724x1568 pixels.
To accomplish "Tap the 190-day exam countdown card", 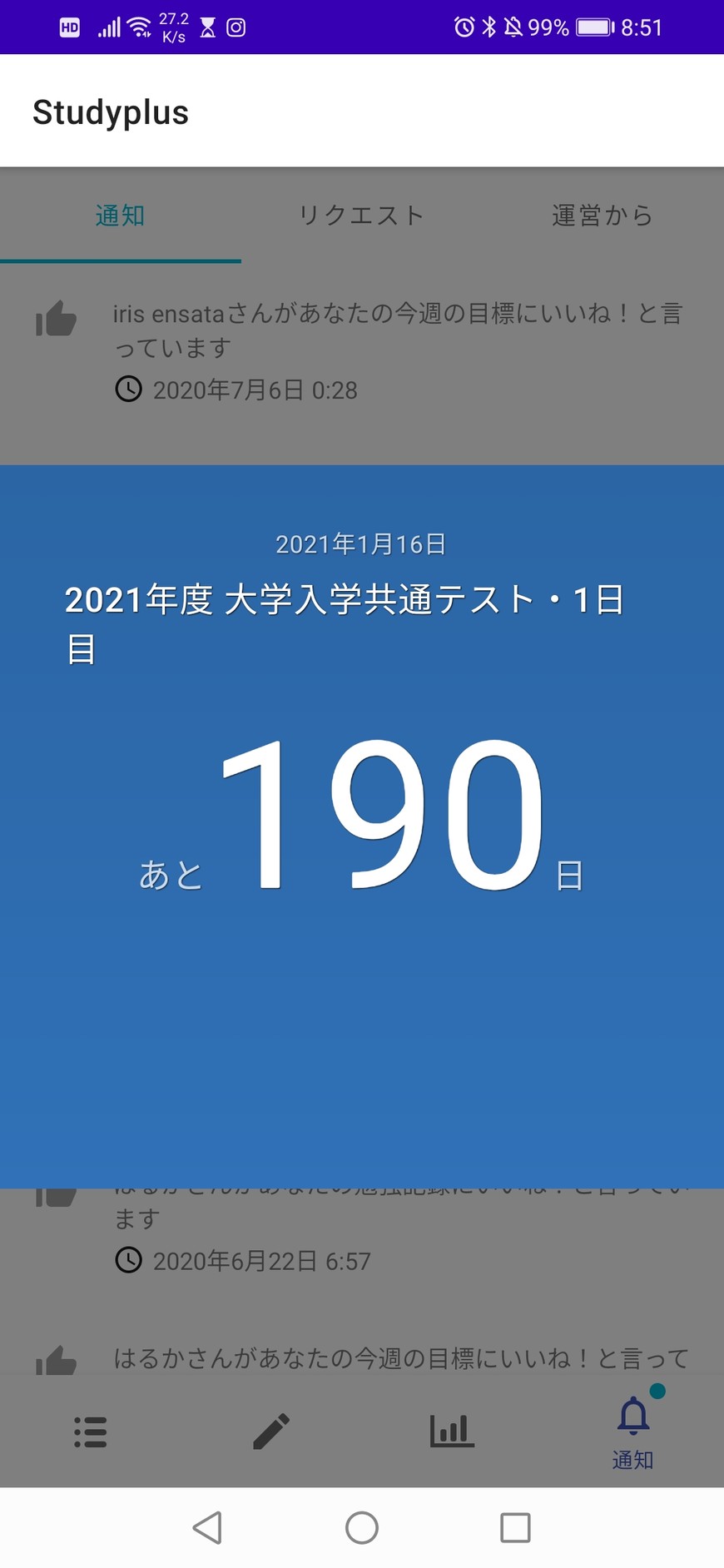I will (x=362, y=824).
